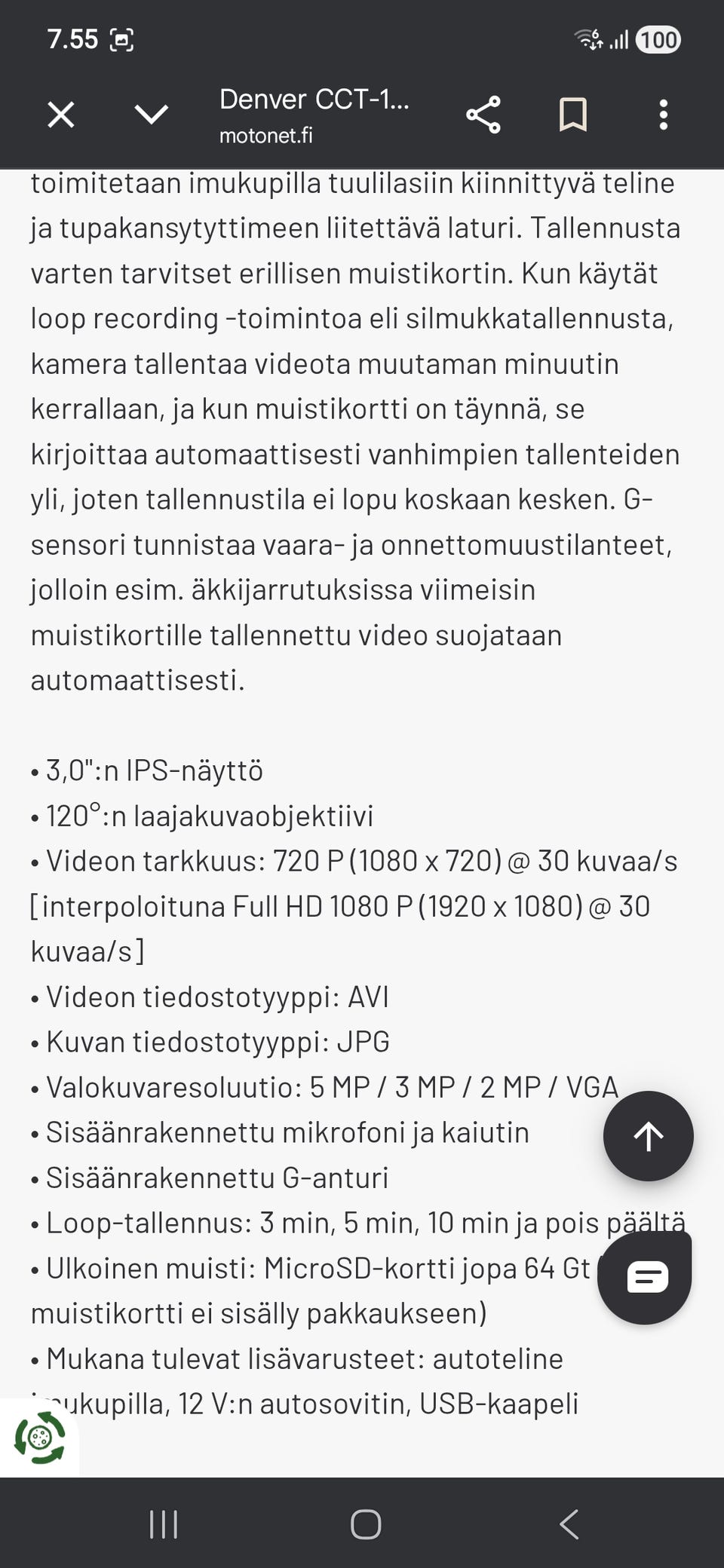The image size is (724, 1568).
Task: Collapse the Denver CCT-1 article view
Action: point(60,115)
